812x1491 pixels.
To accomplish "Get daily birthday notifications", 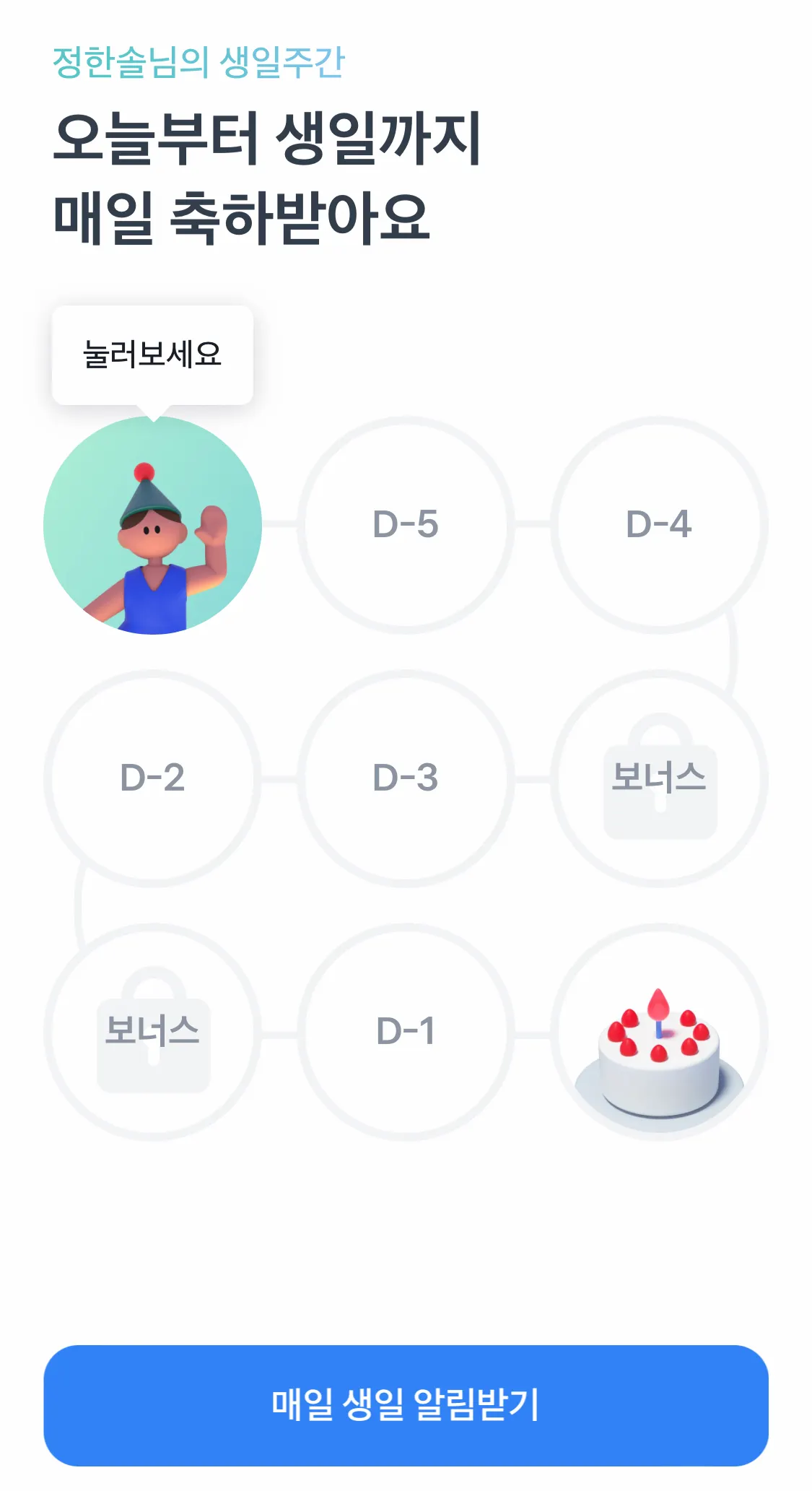I will [406, 1405].
